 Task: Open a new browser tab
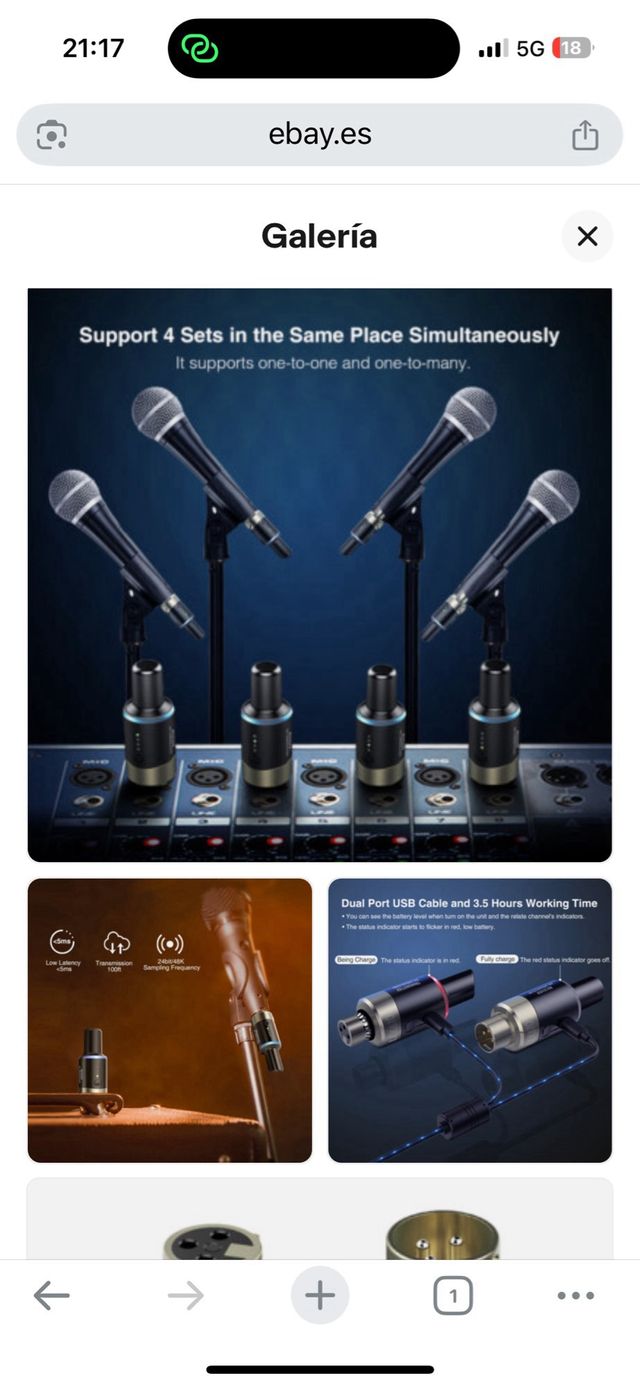(x=320, y=1296)
